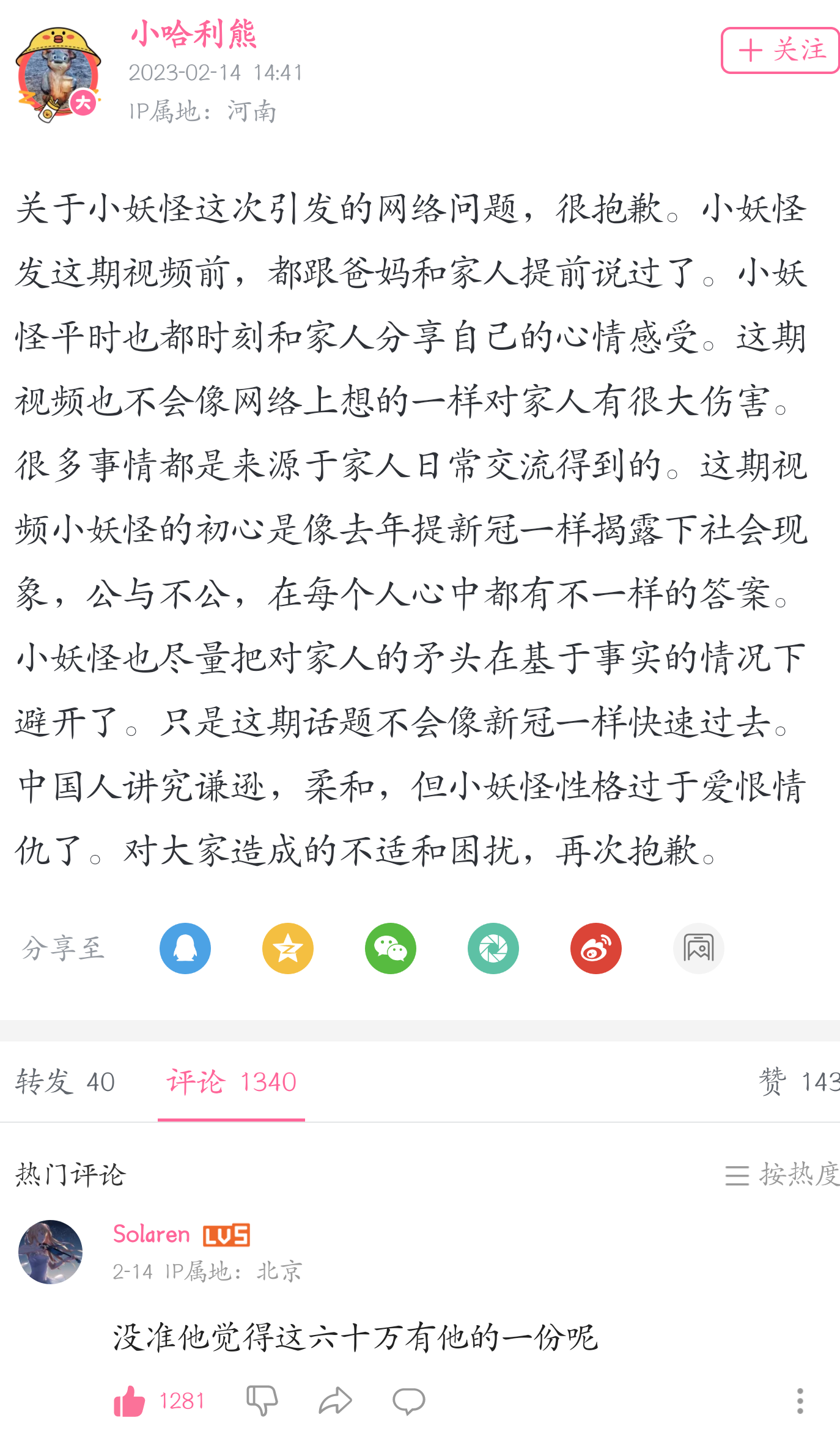Switch to the 转发 40 tab
840x1453 pixels.
(x=65, y=1082)
